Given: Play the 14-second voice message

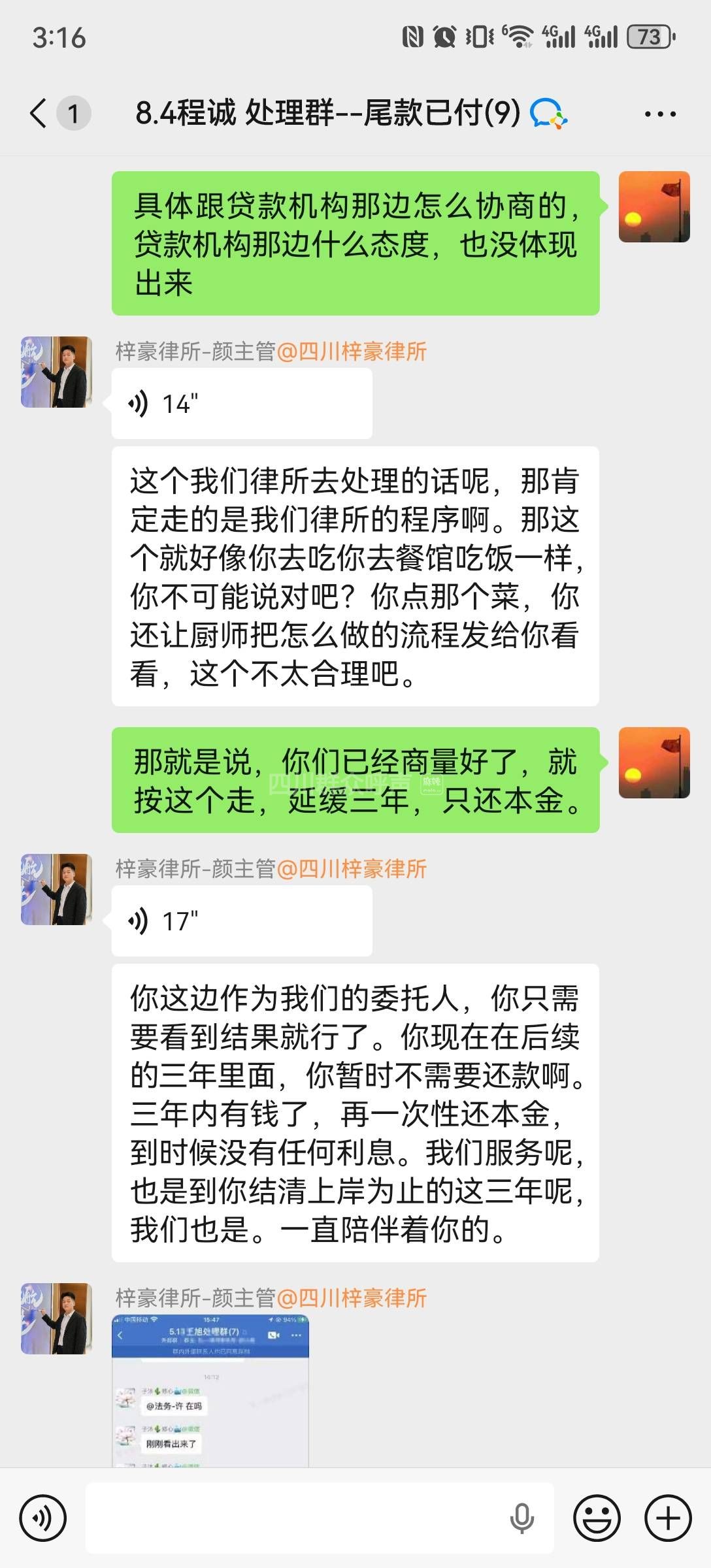Looking at the screenshot, I should point(242,404).
